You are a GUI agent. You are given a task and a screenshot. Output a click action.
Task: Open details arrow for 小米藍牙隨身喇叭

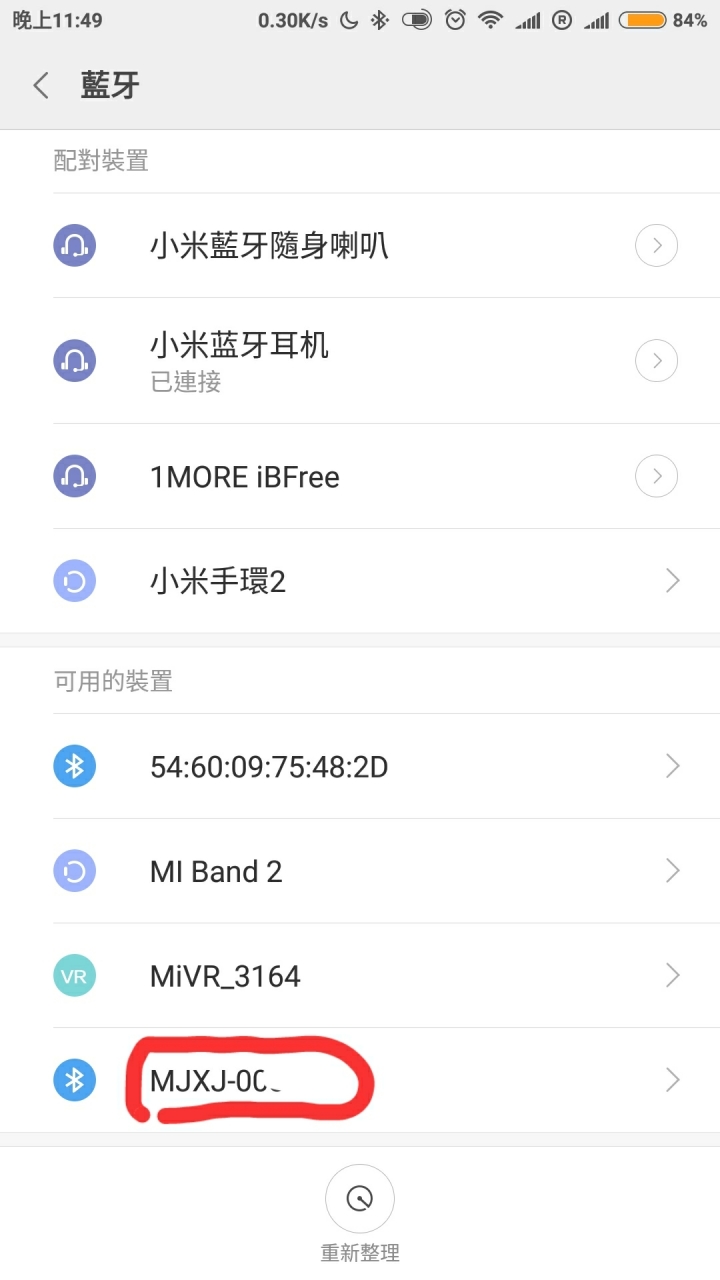point(657,245)
